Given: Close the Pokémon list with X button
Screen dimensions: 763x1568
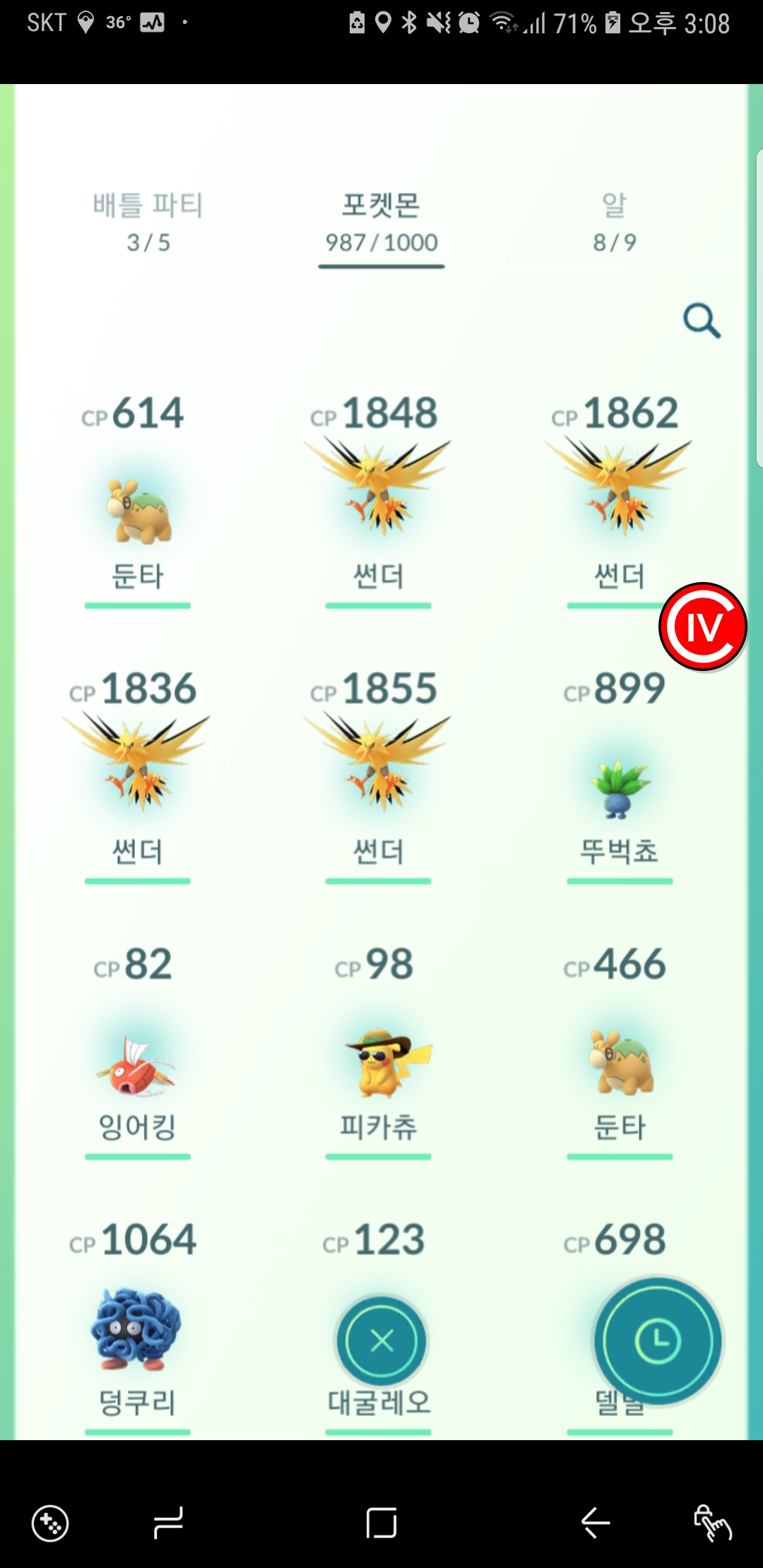Looking at the screenshot, I should coord(381,1340).
